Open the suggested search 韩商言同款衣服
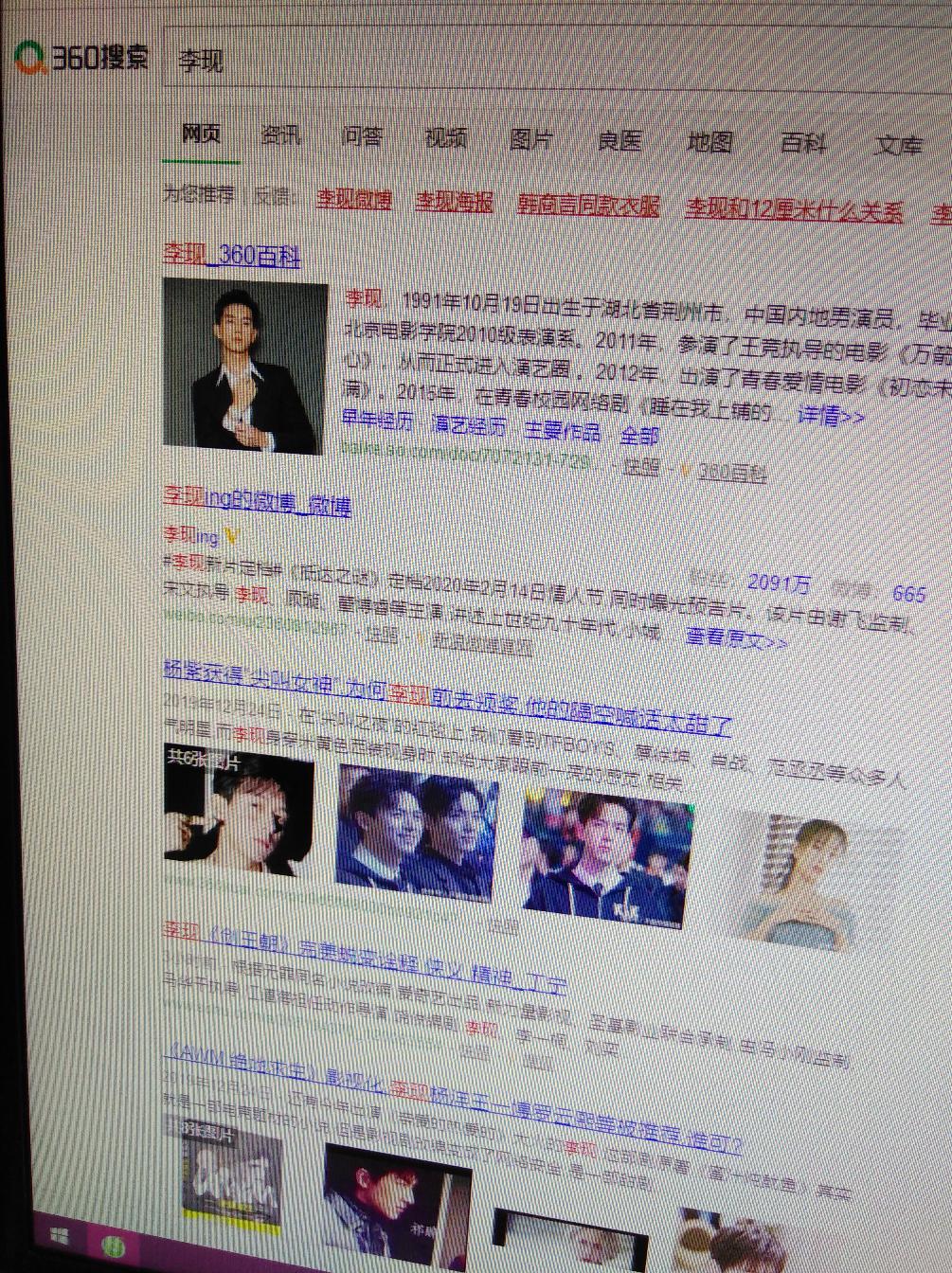The height and width of the screenshot is (1273, 952). tap(587, 206)
